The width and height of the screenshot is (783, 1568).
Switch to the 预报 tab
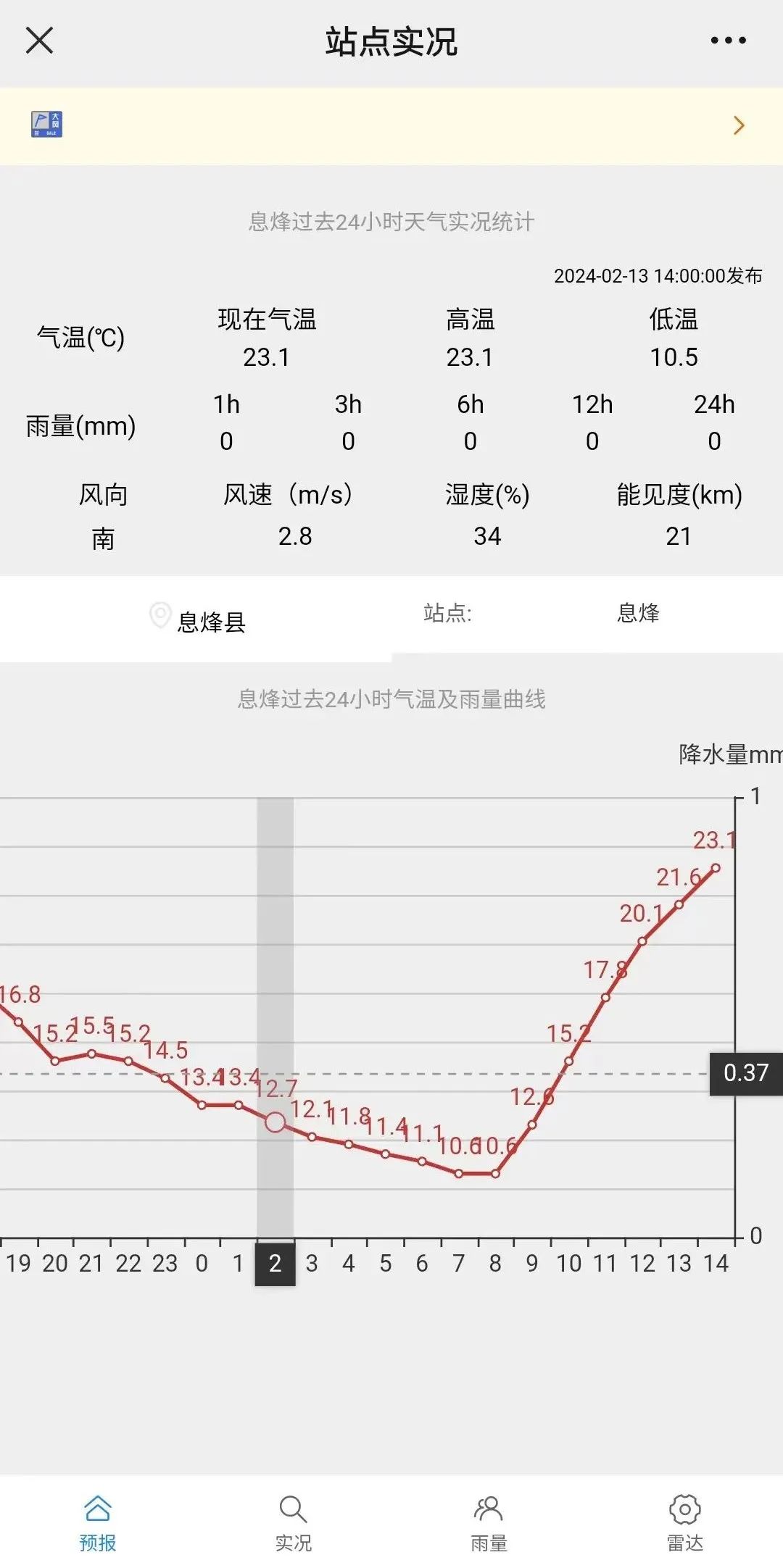[x=98, y=1523]
